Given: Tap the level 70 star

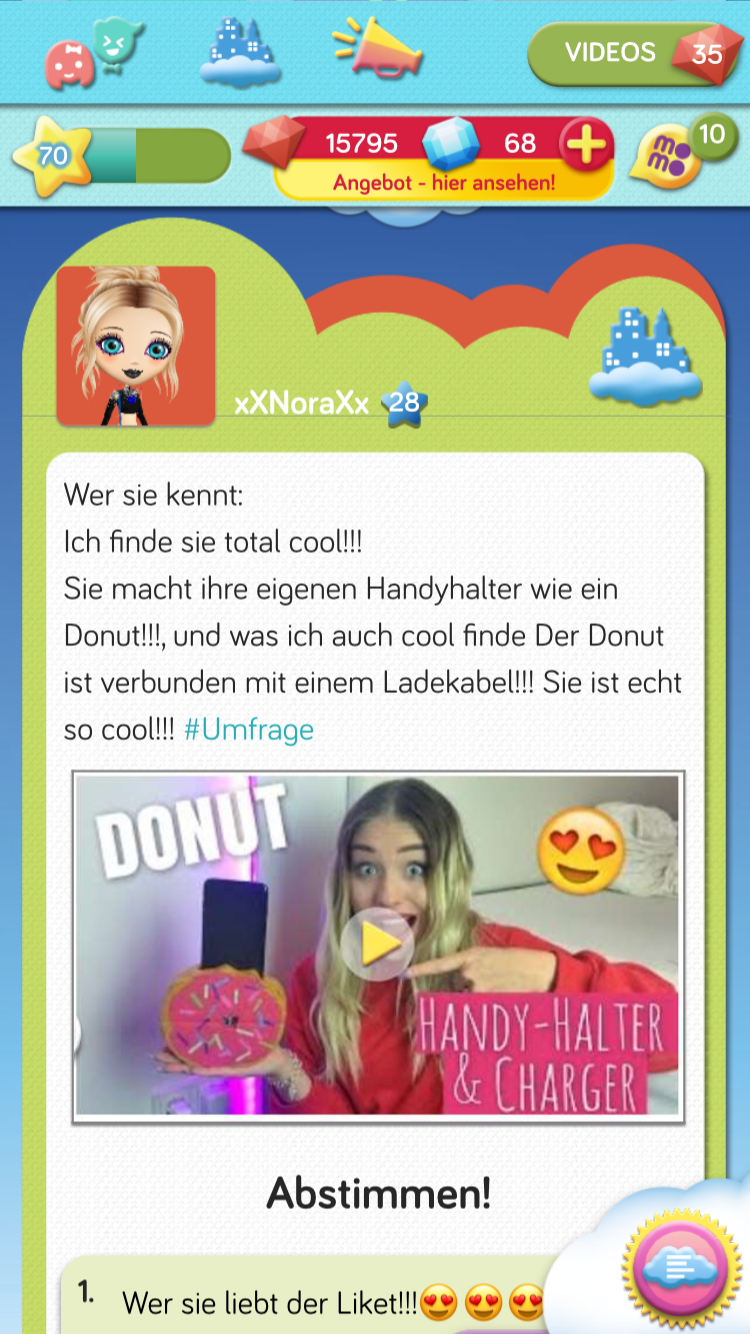Looking at the screenshot, I should 51,156.
